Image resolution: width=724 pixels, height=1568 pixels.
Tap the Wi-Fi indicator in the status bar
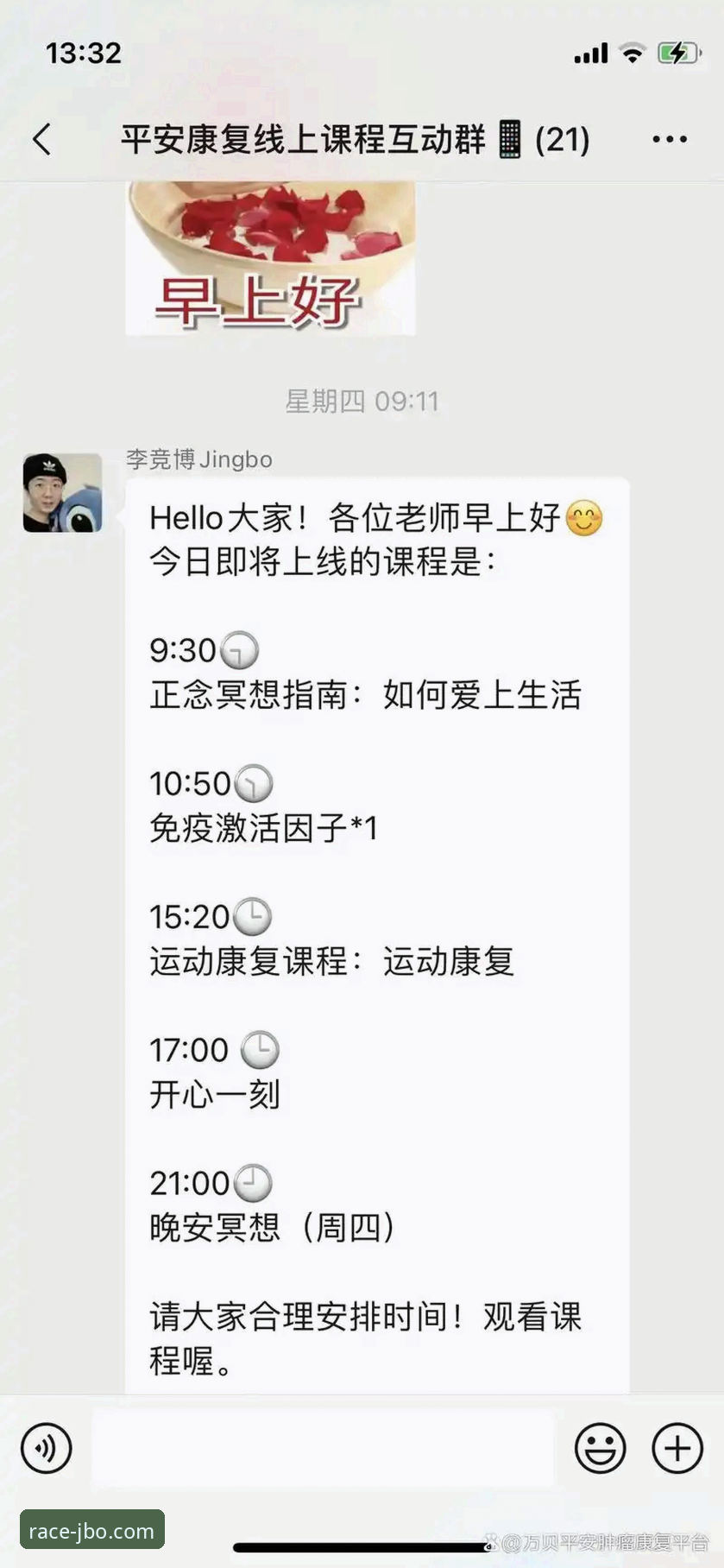632,54
